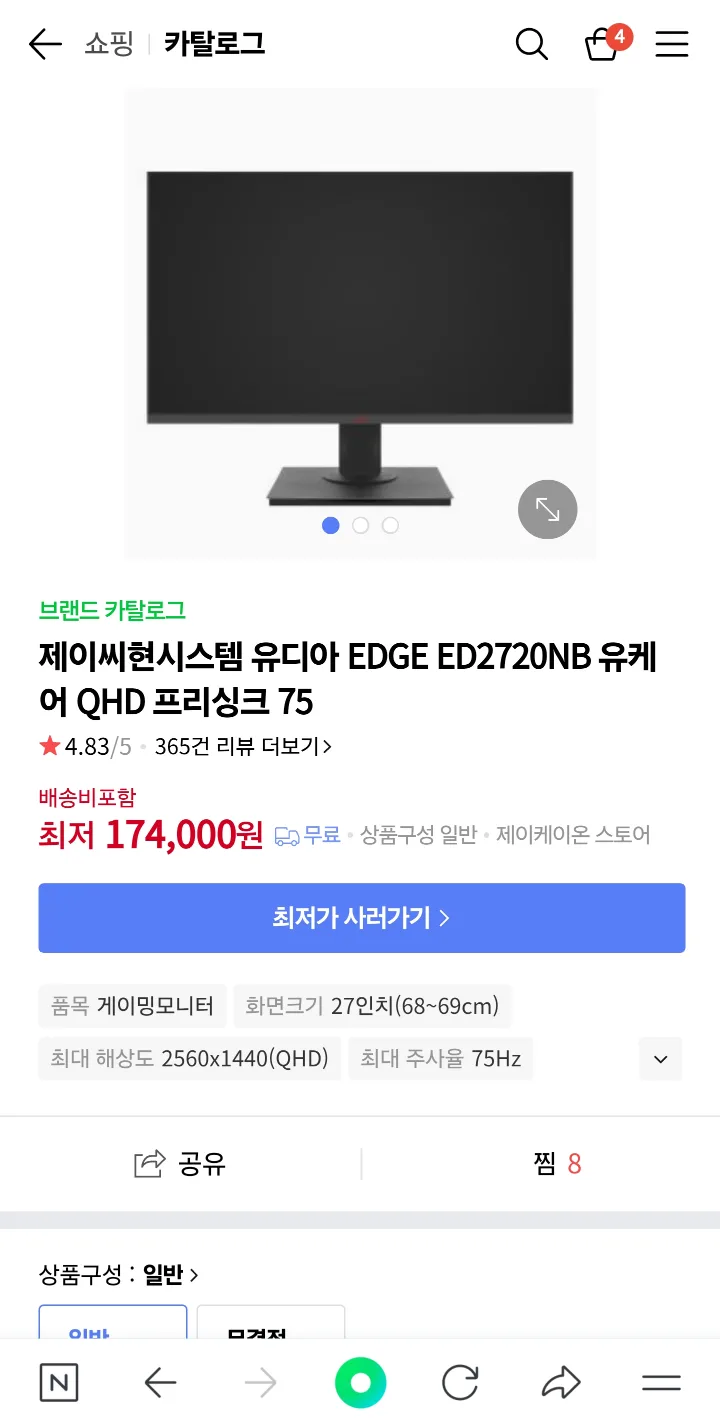Image resolution: width=720 pixels, height=1426 pixels.
Task: Go back using the top-left arrow
Action: point(45,44)
